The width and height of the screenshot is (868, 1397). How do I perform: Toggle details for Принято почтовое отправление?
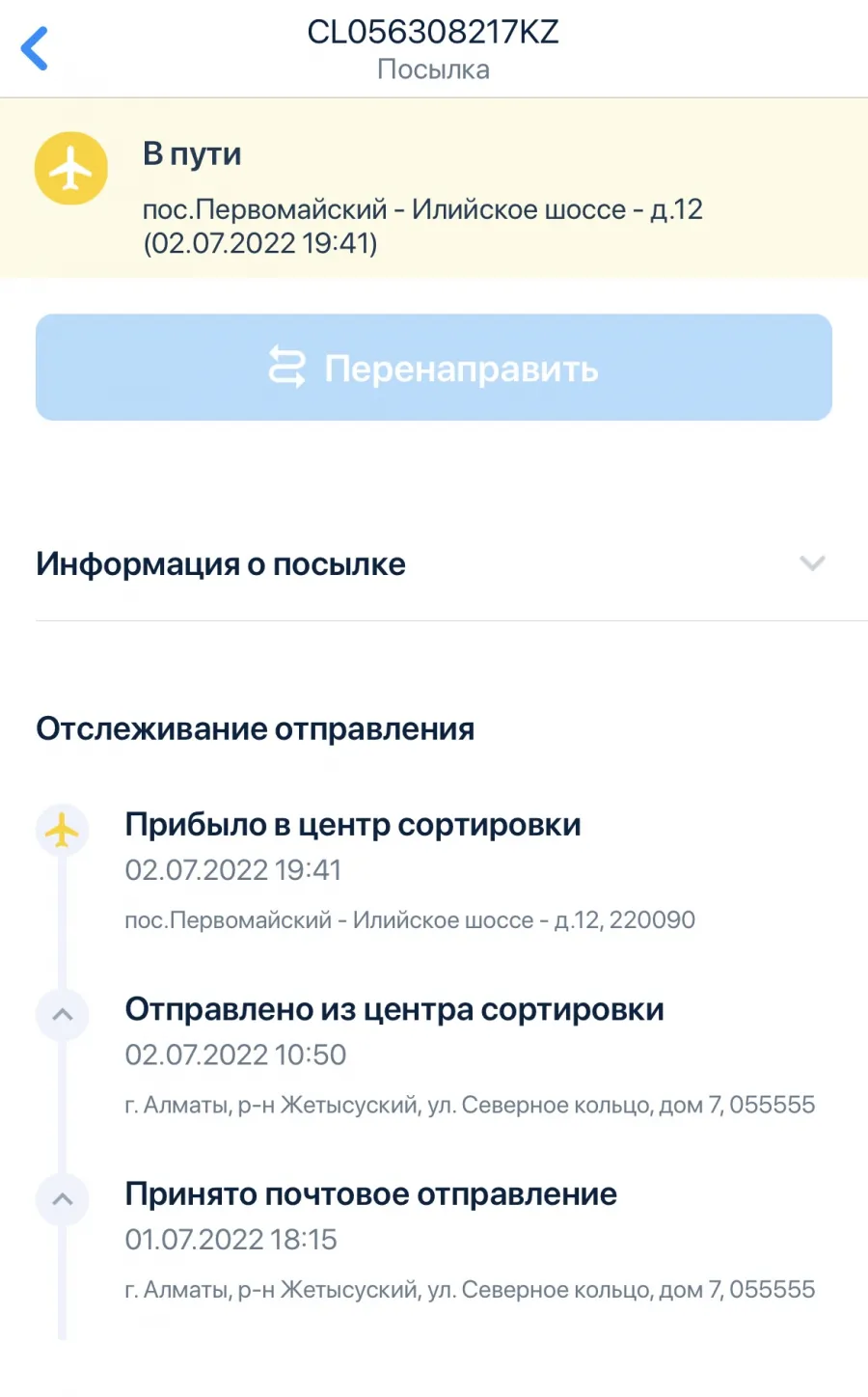(x=63, y=1199)
